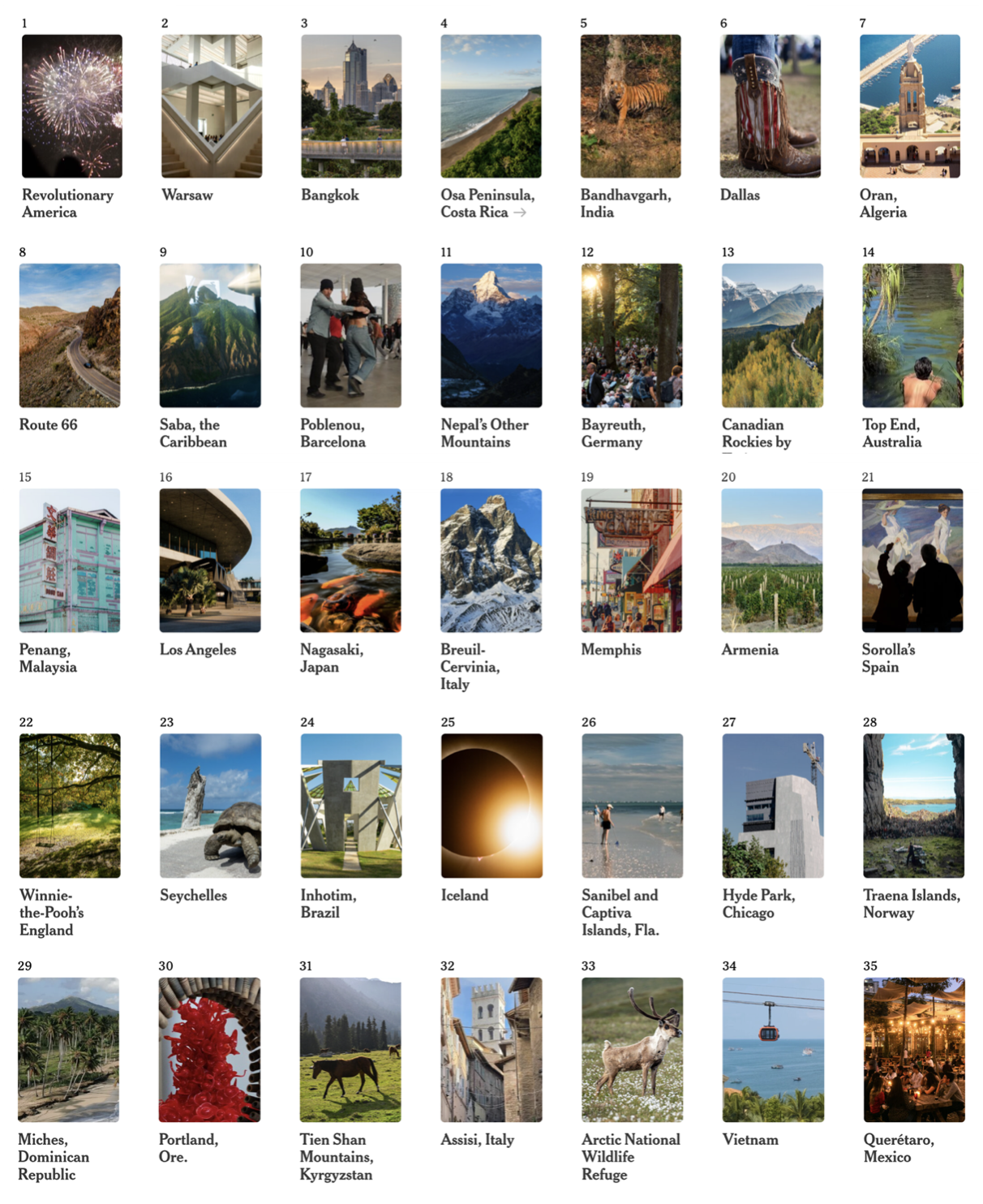Select the Seychelles destination tile

(210, 806)
